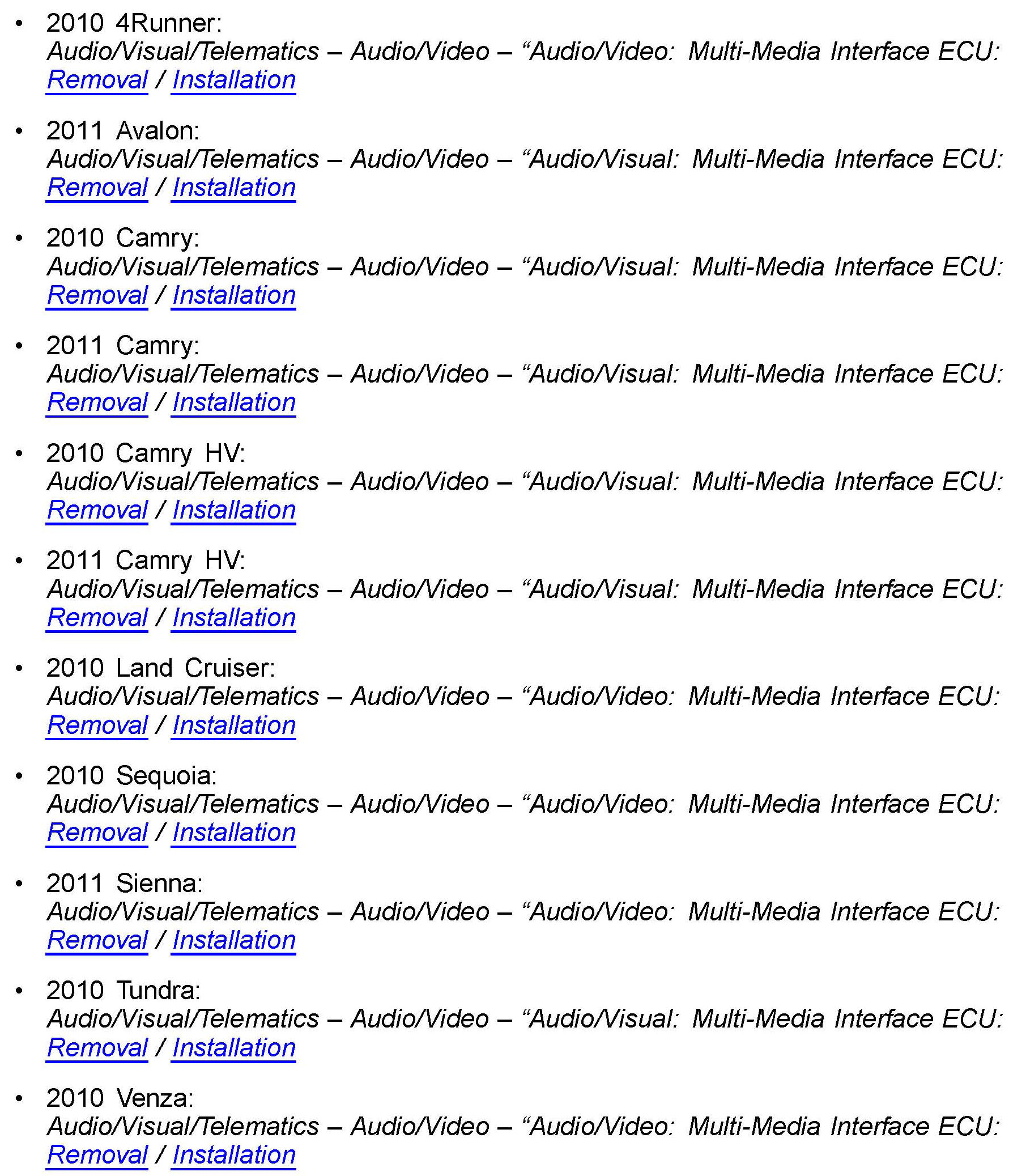
Task: Open Removal link for 2011 Sienna
Action: 97,940
